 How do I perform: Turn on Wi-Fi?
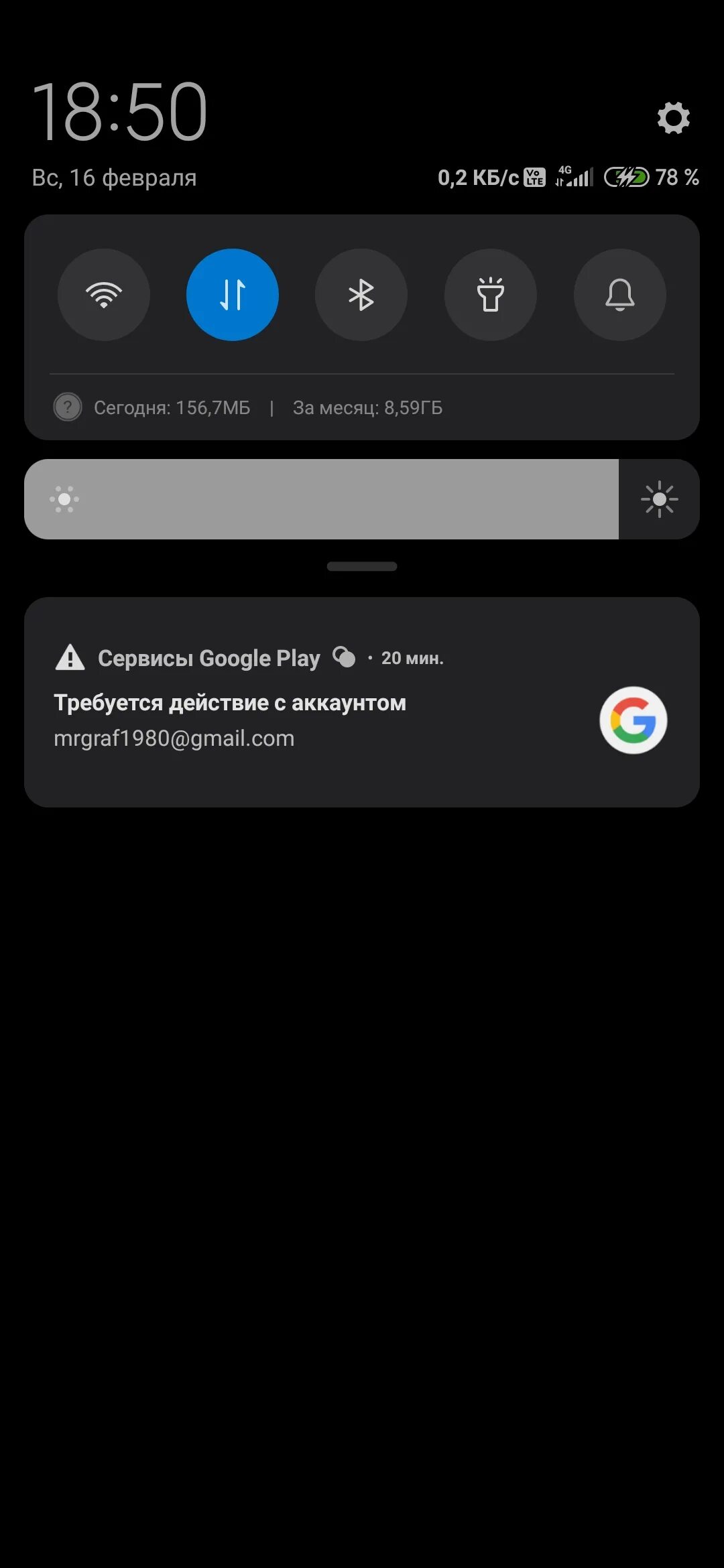pyautogui.click(x=104, y=295)
